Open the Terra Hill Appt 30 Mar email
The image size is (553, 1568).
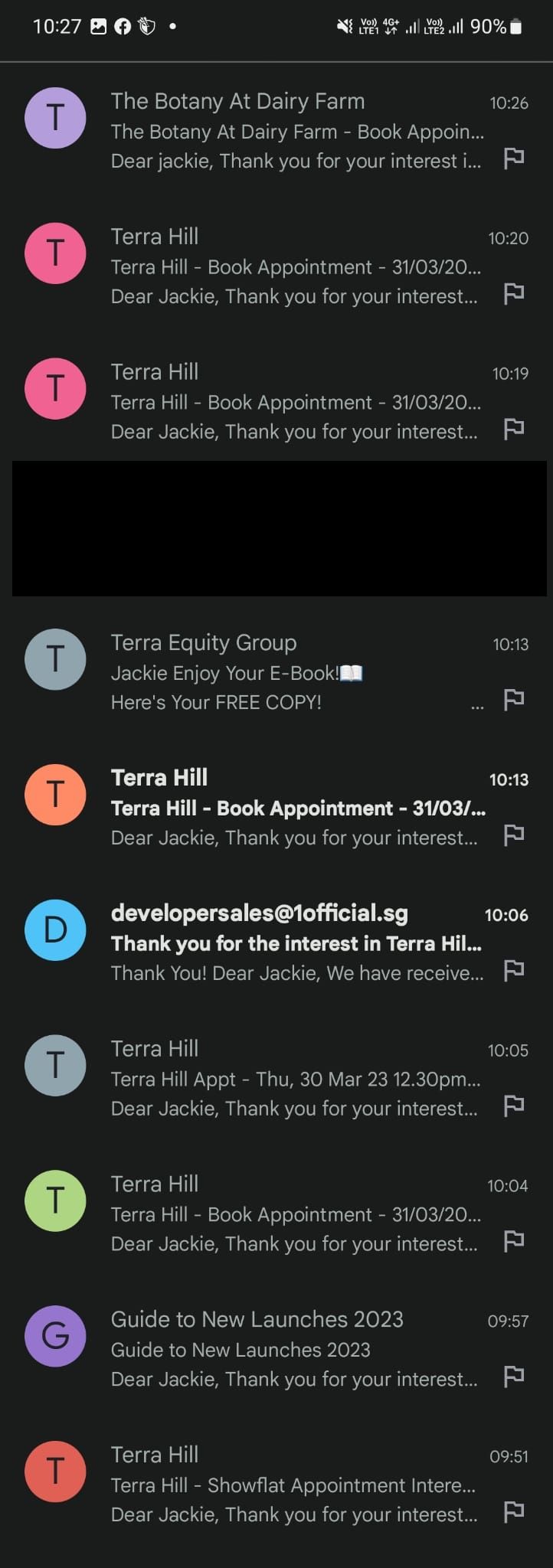click(x=295, y=1079)
